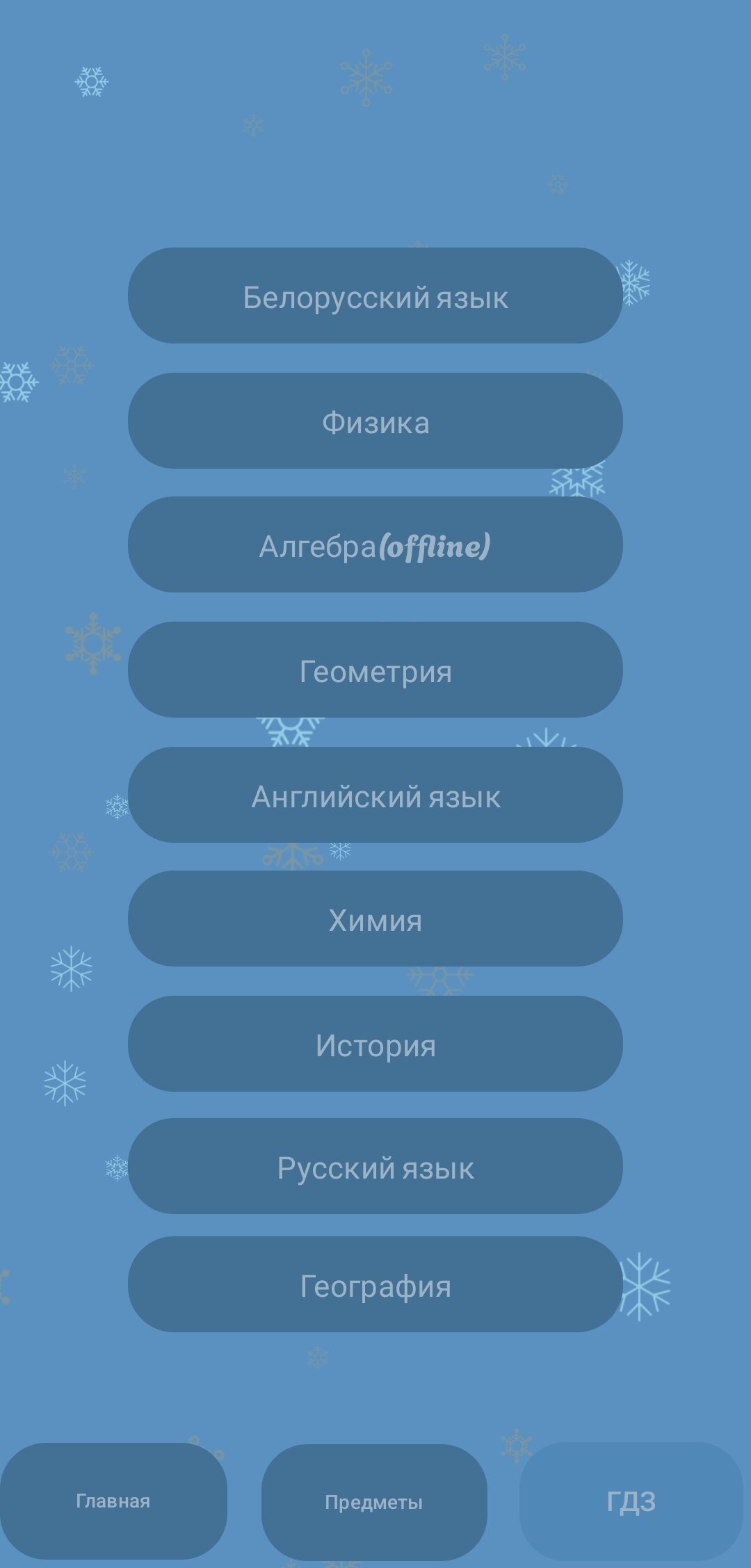The width and height of the screenshot is (751, 1568).
Task: Open the География section
Action: tap(375, 1284)
